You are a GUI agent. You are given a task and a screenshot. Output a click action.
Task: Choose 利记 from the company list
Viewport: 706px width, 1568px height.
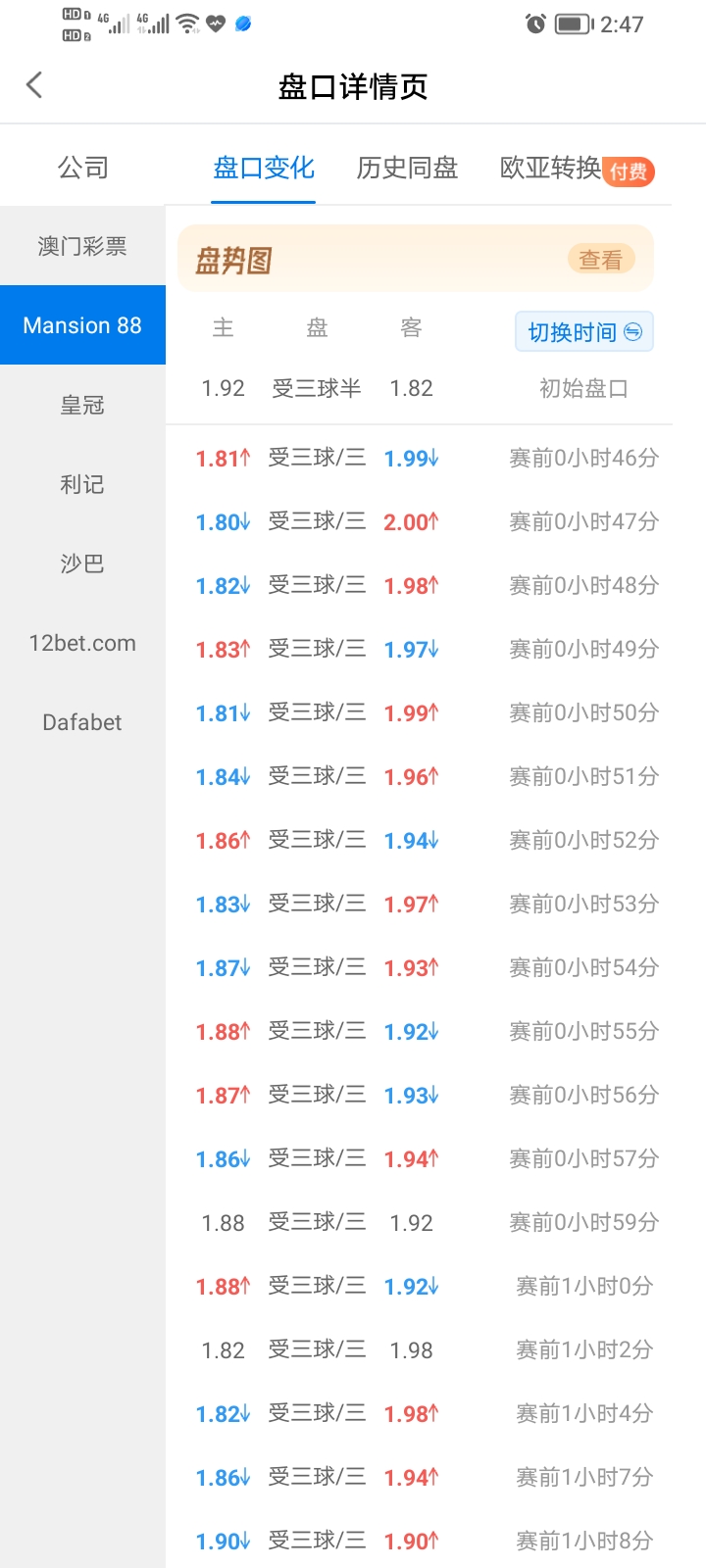(x=82, y=484)
